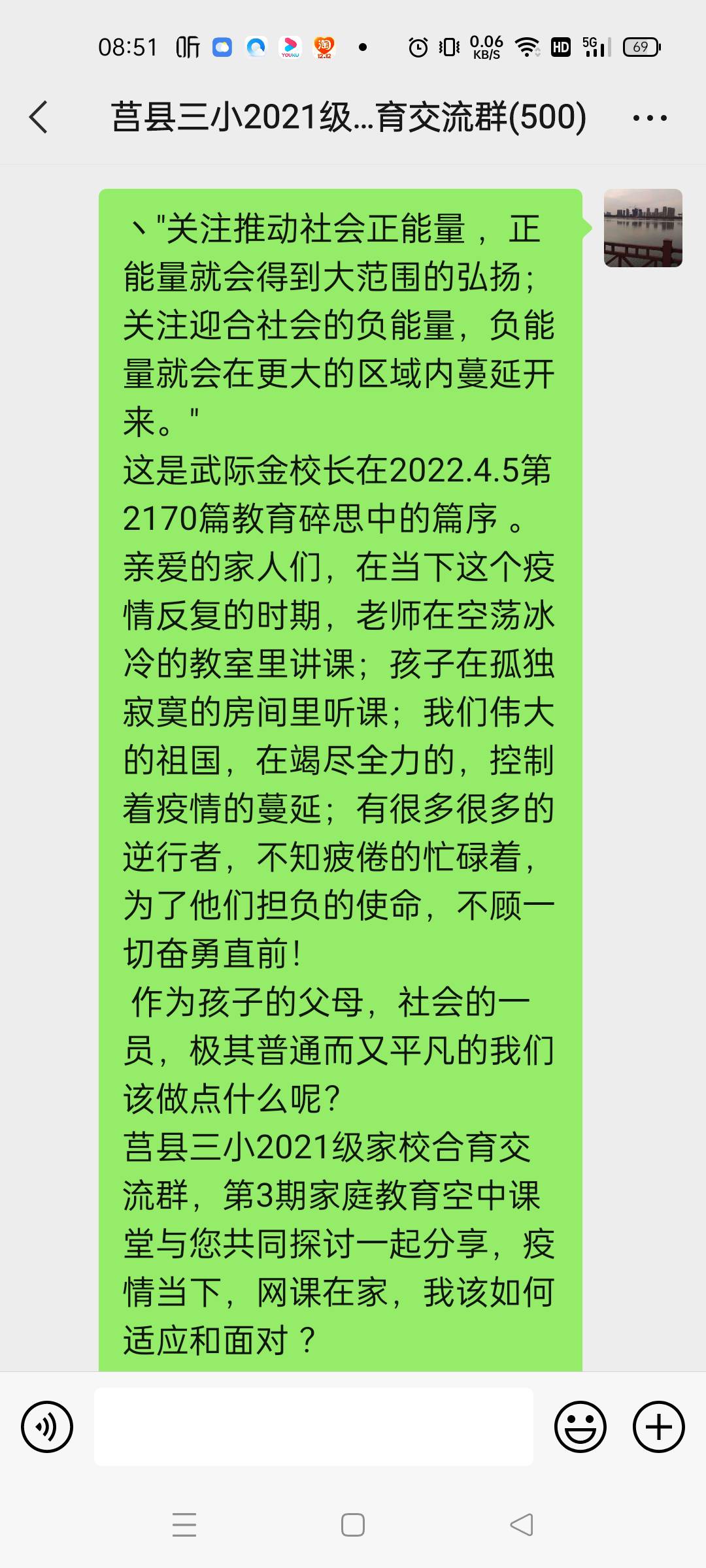Tap the Youku notification icon in status bar
706x1568 pixels.
point(290,46)
